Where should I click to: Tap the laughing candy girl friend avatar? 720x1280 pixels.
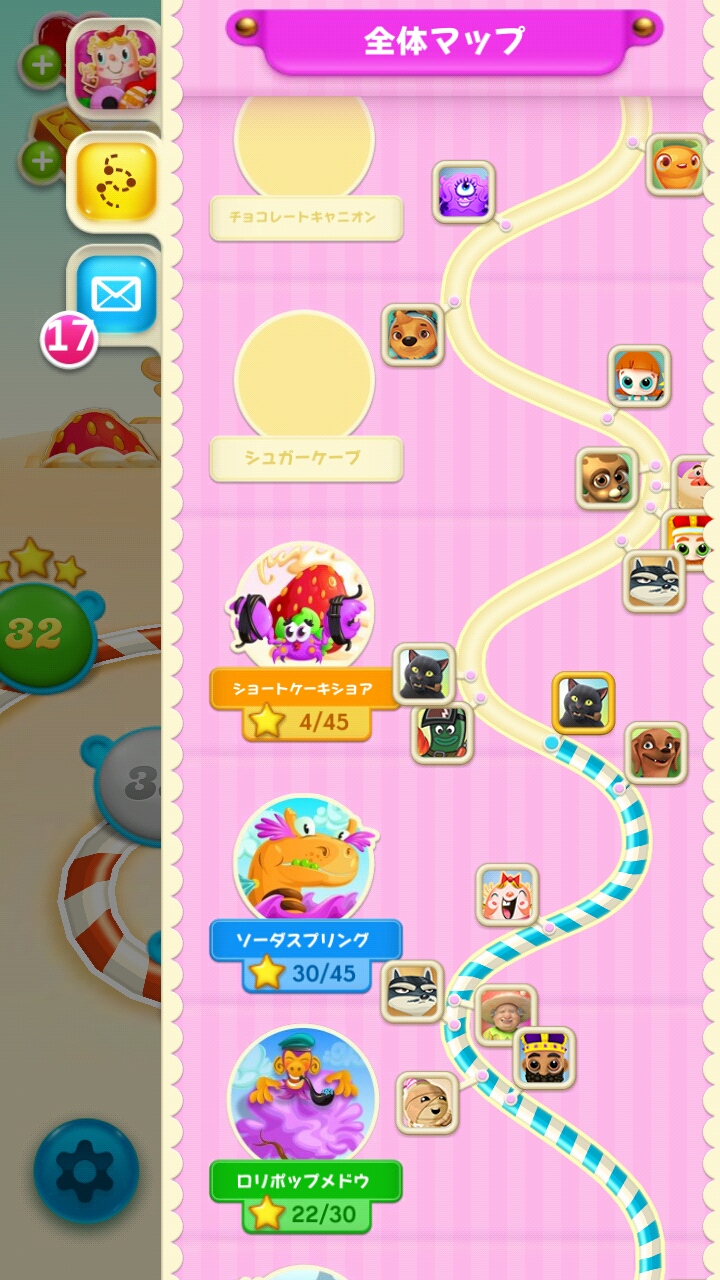[x=507, y=894]
